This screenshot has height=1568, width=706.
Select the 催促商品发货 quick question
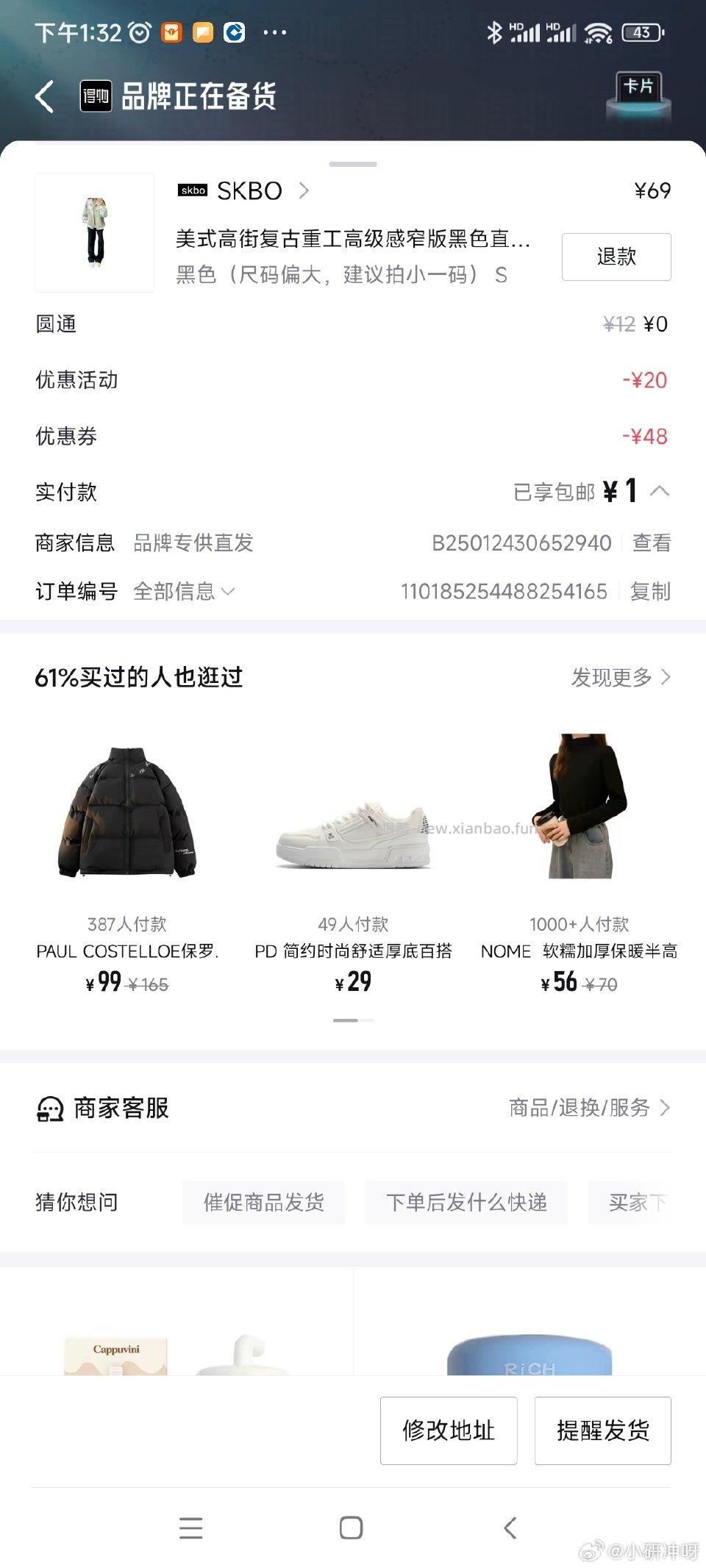pyautogui.click(x=263, y=1203)
